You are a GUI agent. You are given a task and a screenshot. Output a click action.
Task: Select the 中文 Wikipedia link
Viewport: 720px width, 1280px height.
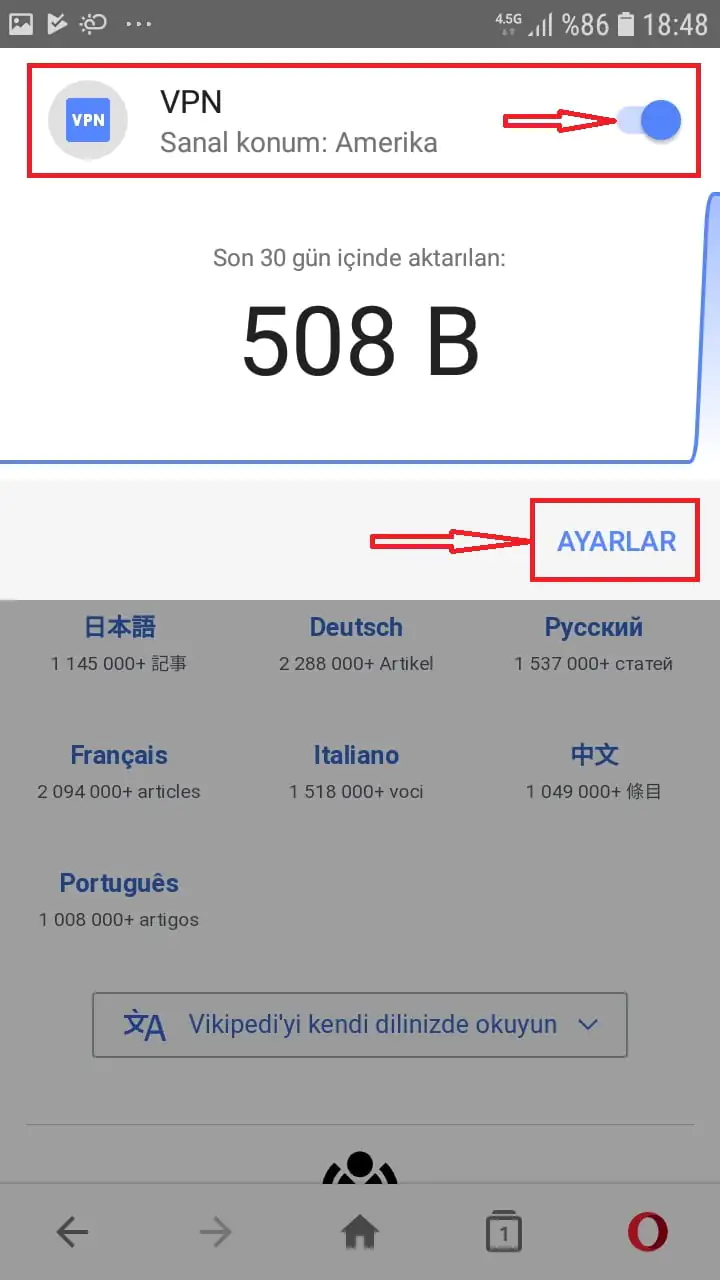point(594,755)
